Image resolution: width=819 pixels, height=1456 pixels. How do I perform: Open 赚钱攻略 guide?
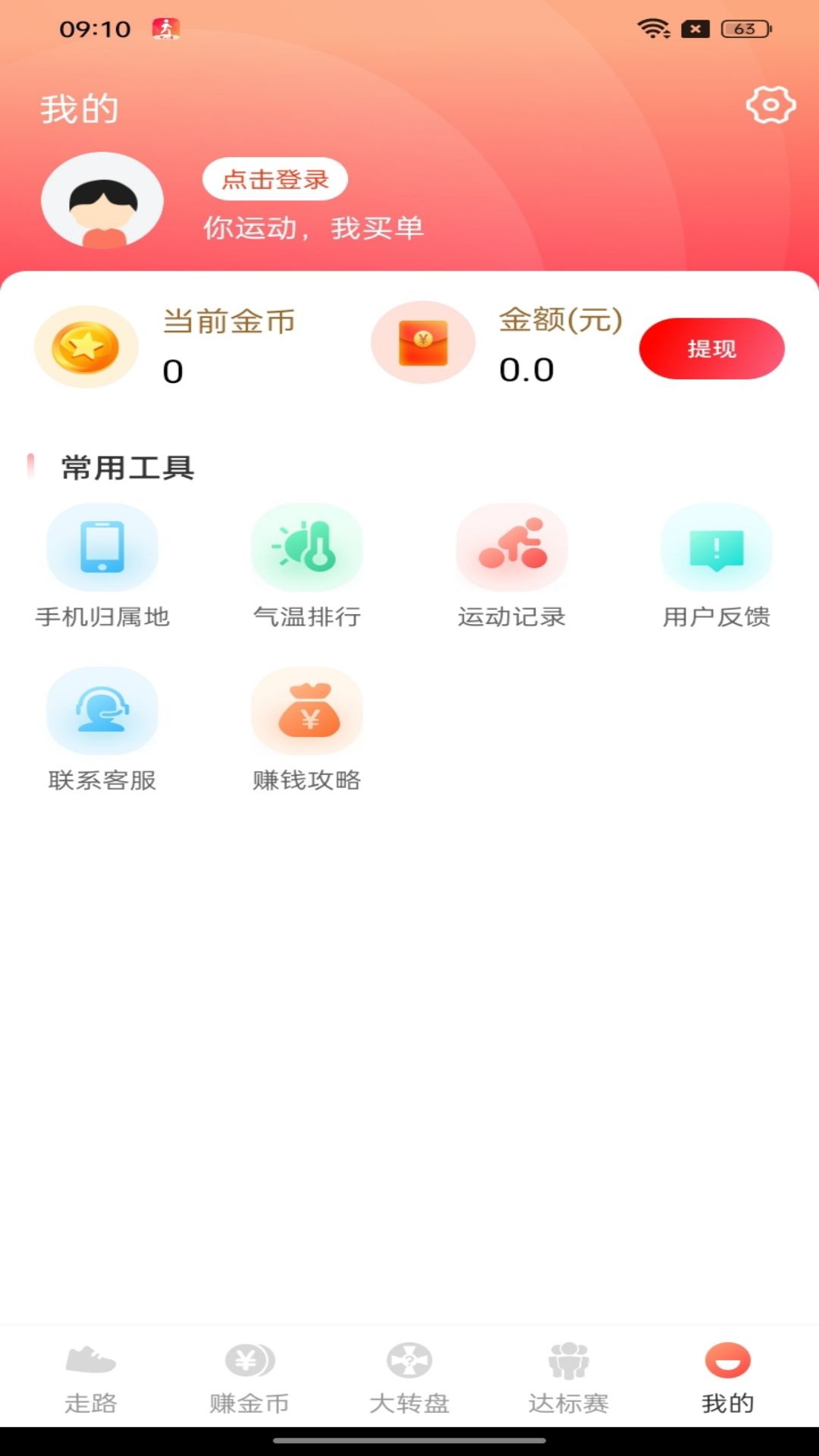tap(307, 730)
